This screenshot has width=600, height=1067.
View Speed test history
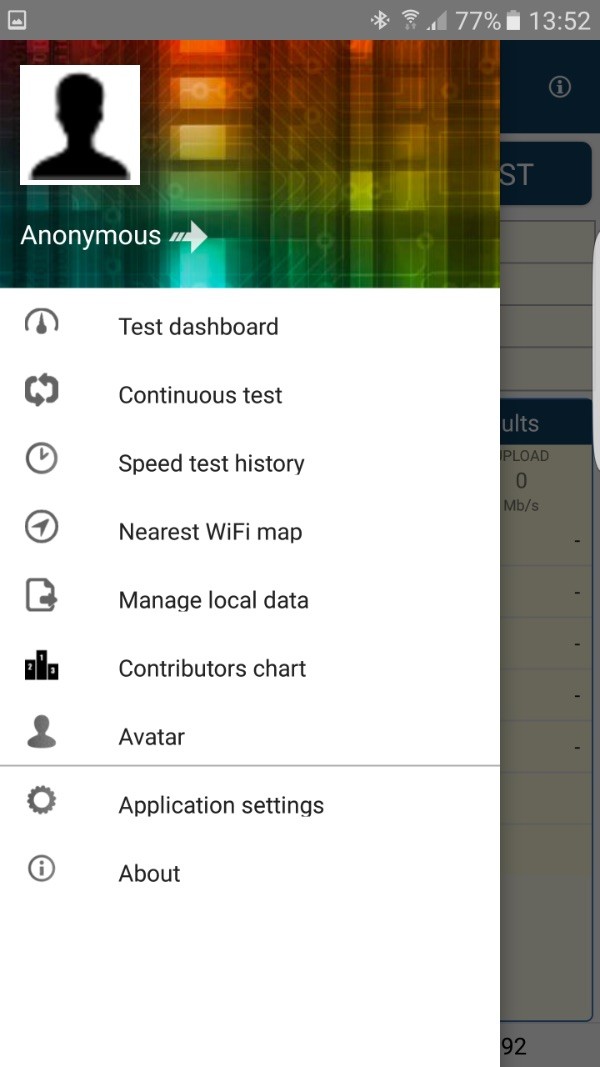211,464
